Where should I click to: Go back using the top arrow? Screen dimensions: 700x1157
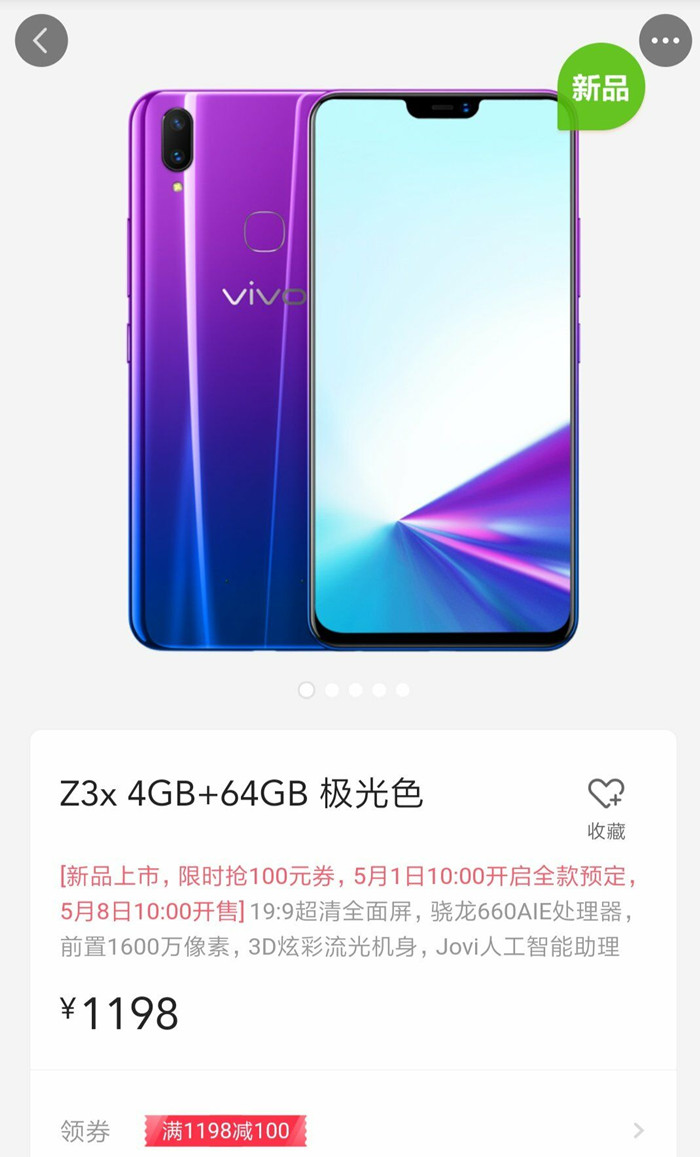41,41
